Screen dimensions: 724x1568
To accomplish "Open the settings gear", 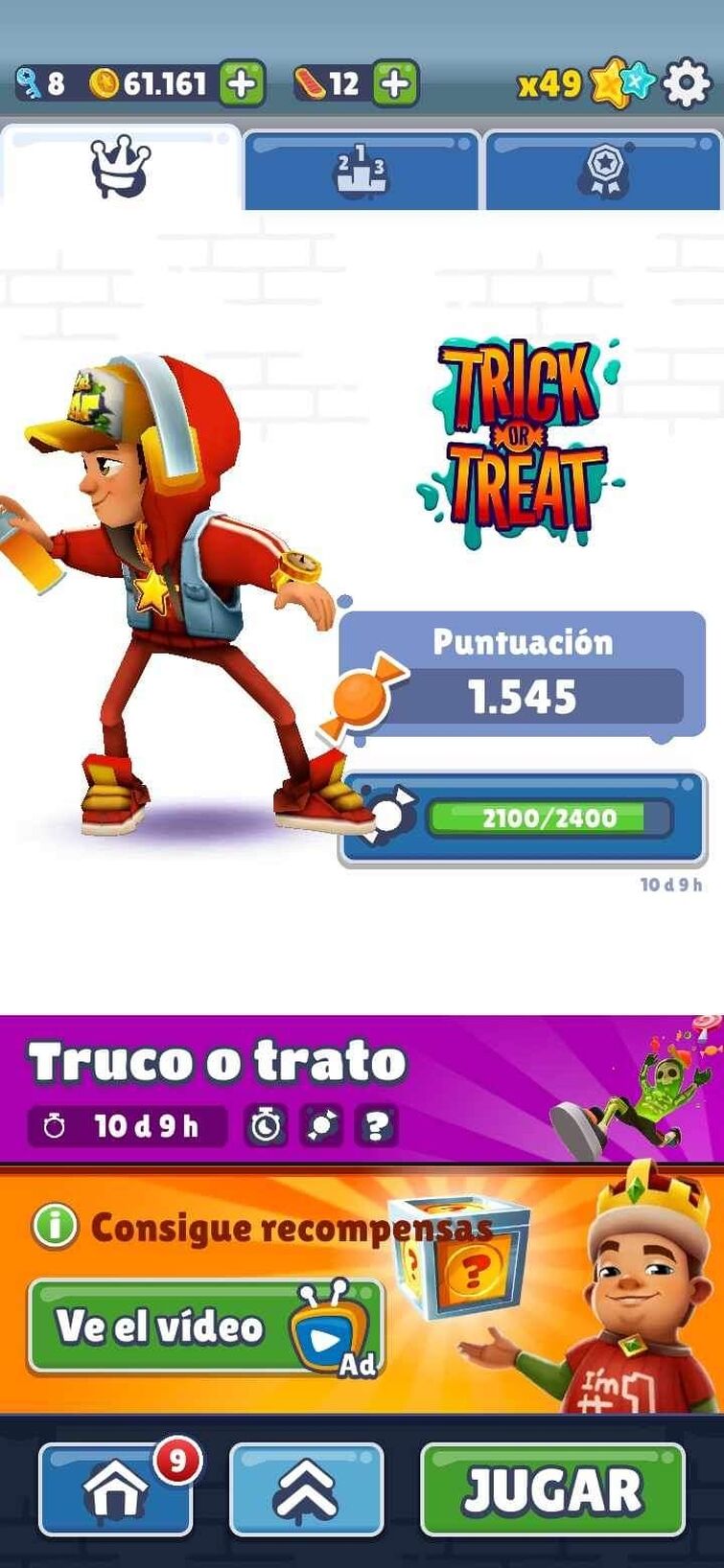I will tap(688, 84).
